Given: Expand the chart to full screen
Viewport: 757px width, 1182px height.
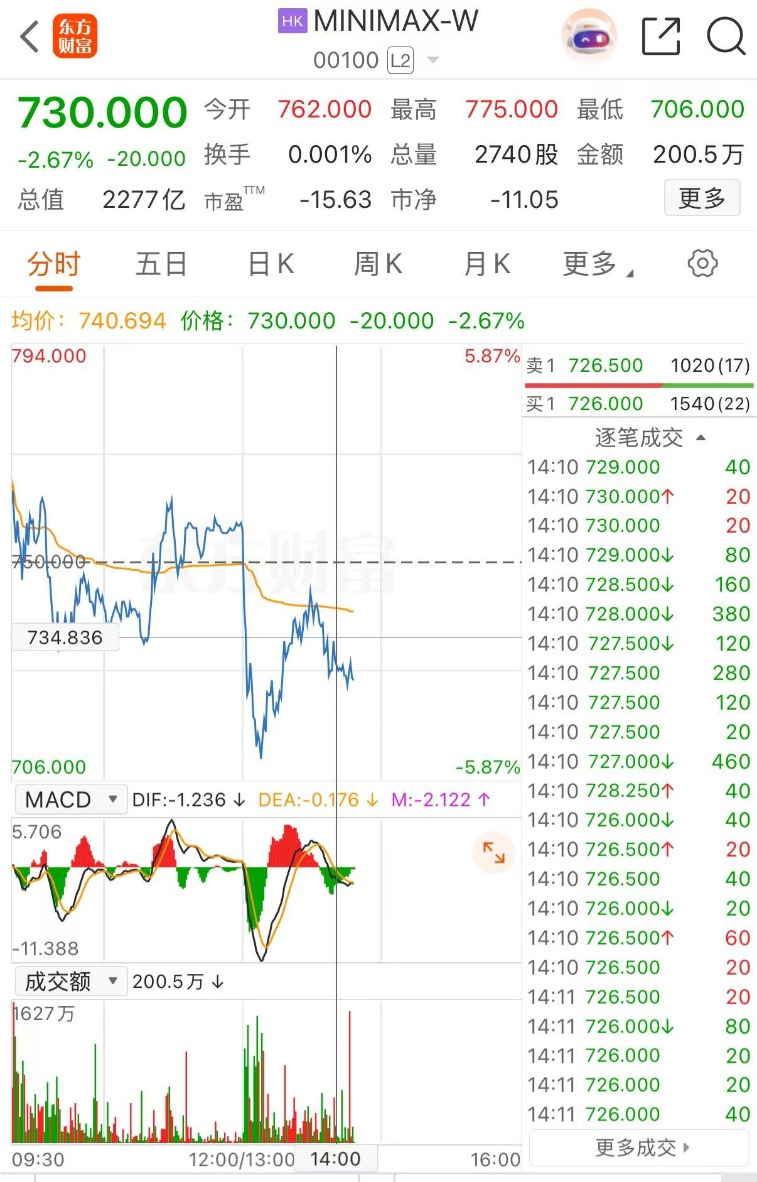Looking at the screenshot, I should tap(494, 852).
